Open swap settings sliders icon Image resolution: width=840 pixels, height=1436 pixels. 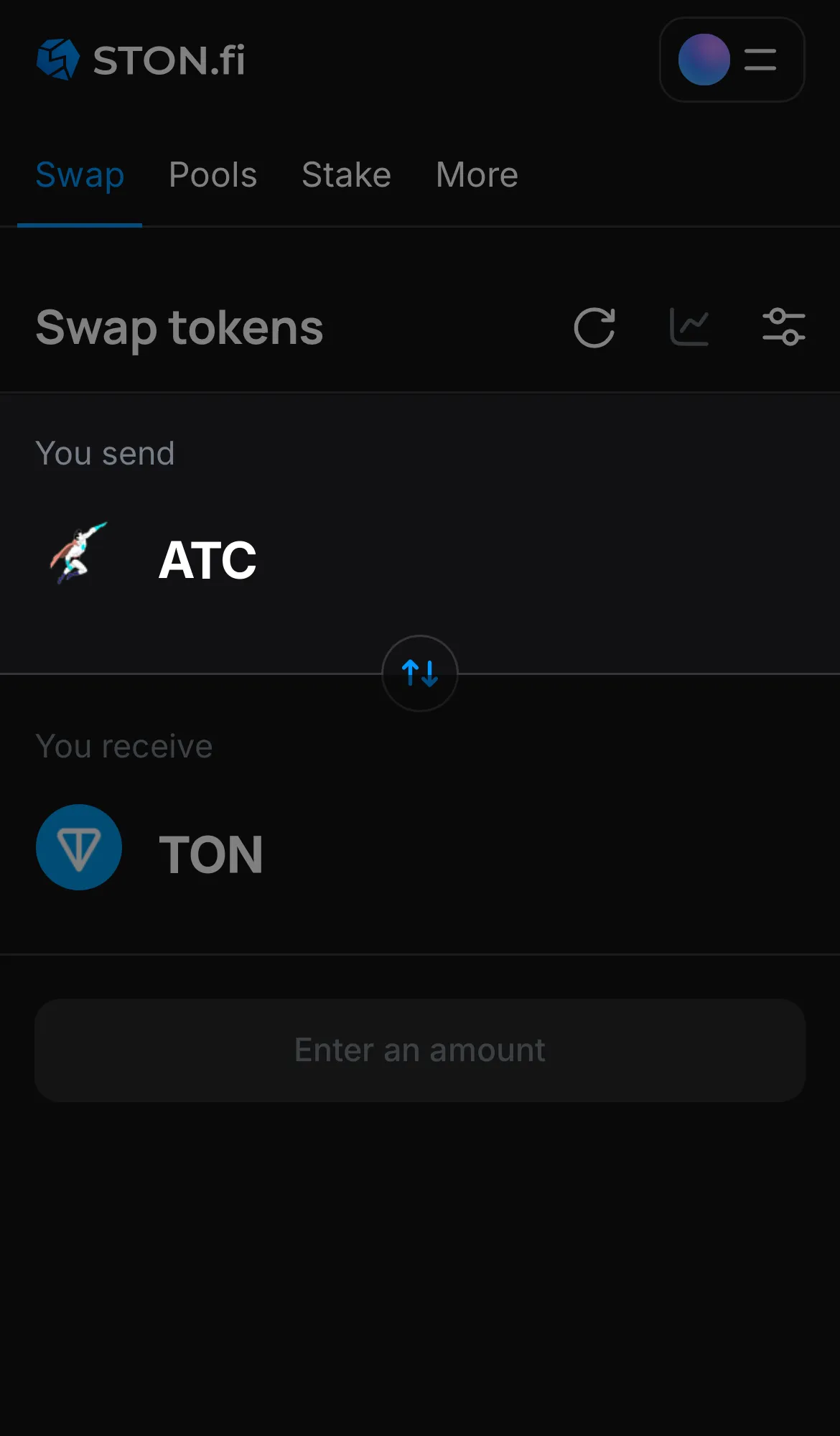point(784,327)
